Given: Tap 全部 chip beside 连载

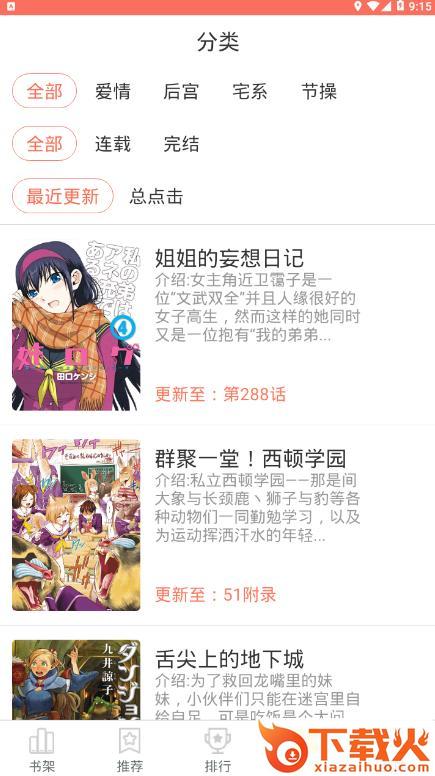Looking at the screenshot, I should pos(45,144).
